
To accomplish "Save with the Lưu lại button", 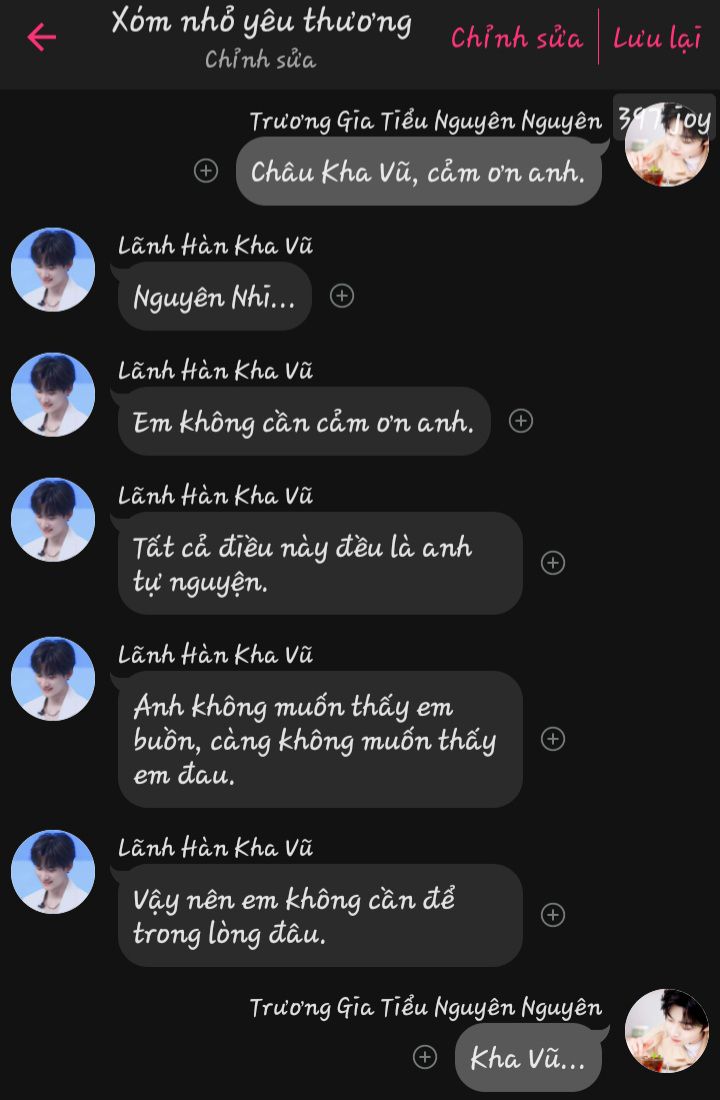I will 657,38.
